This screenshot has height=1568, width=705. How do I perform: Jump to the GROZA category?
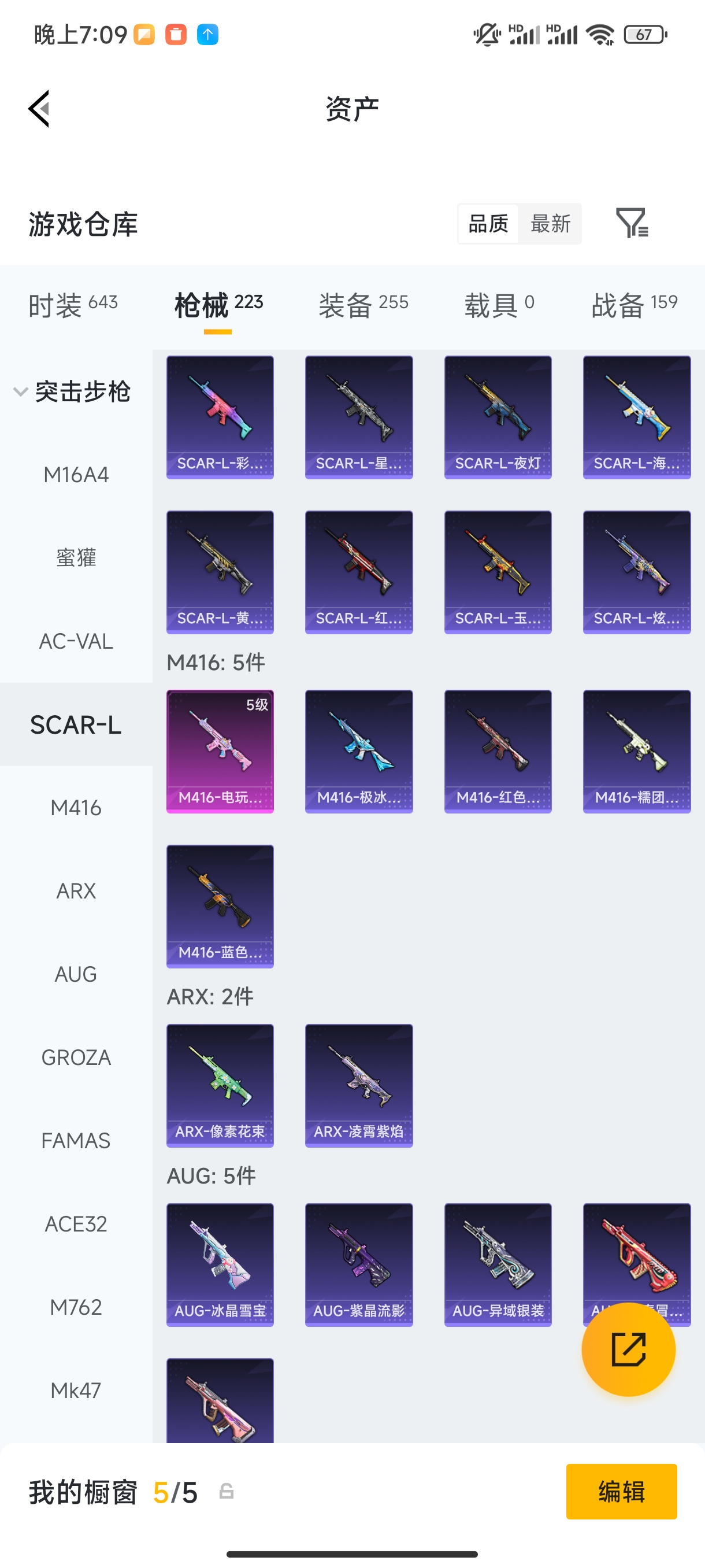[x=76, y=1057]
